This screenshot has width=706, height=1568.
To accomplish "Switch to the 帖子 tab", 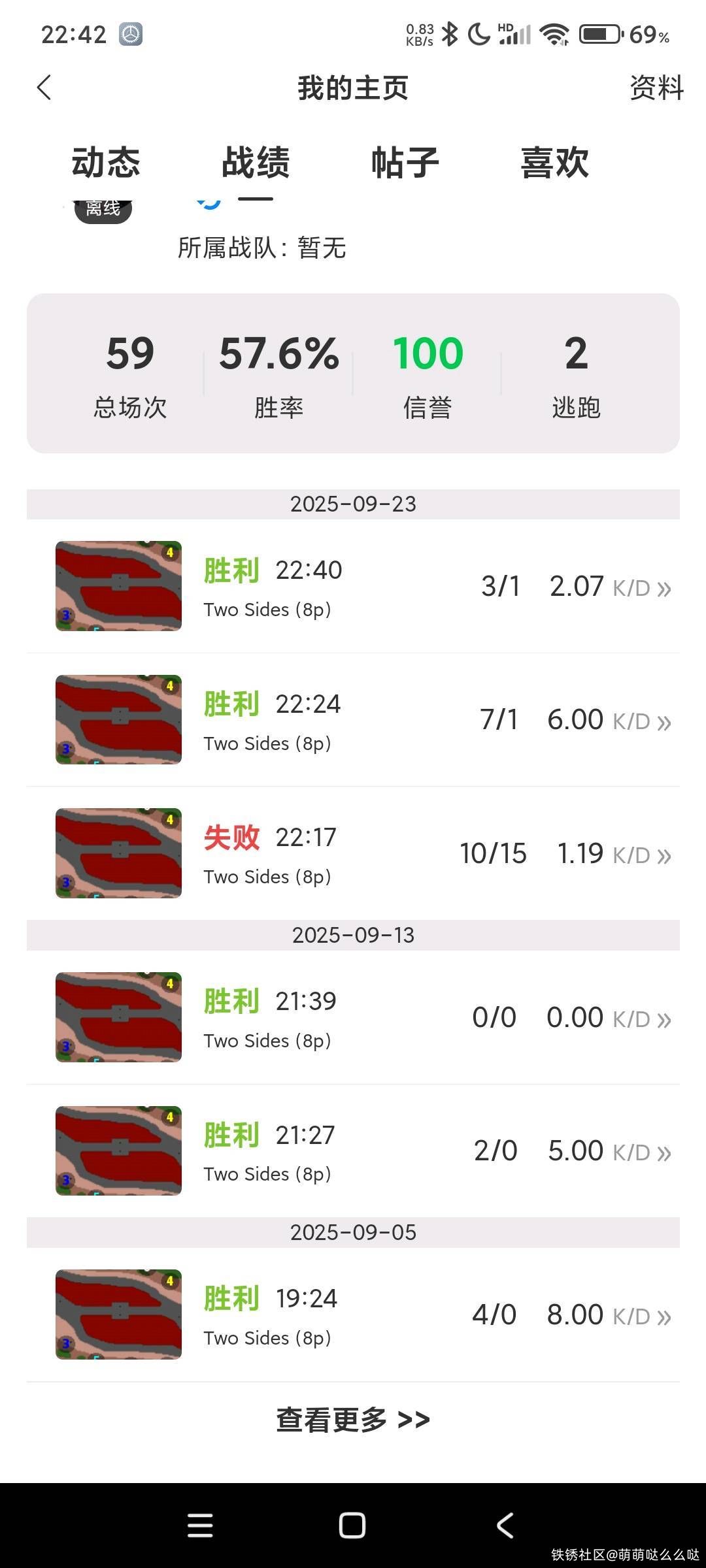I will [405, 162].
